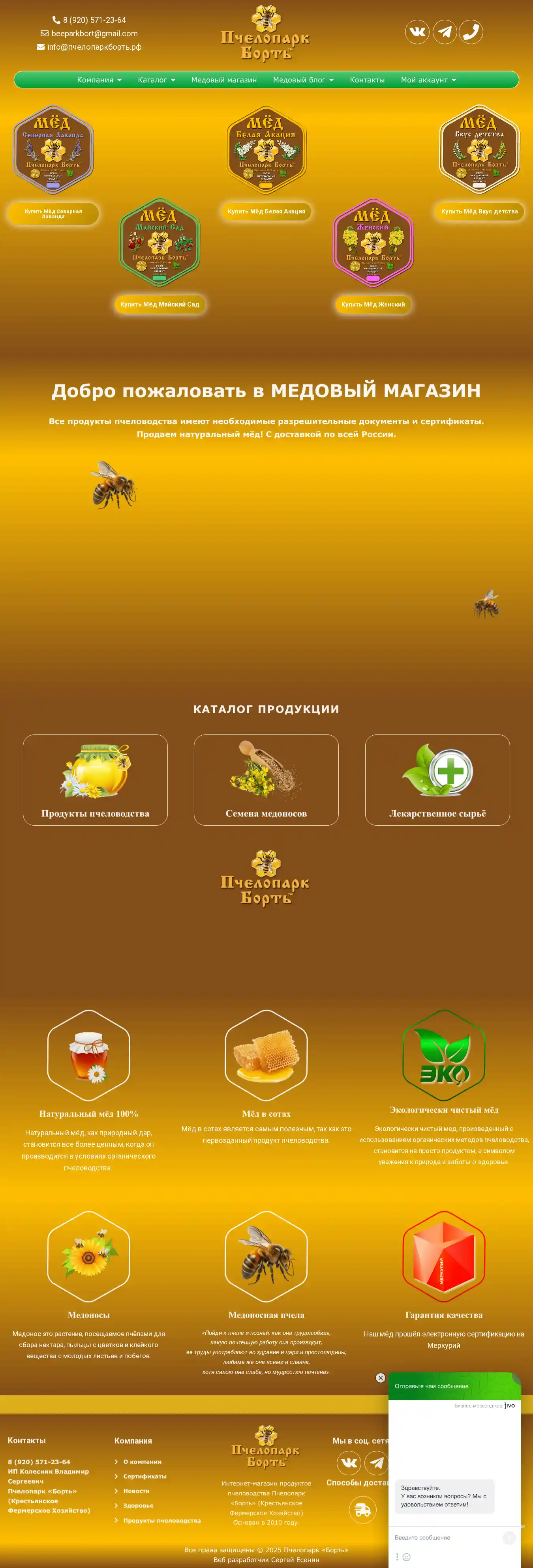Expand Мой аккаунт menu
The width and height of the screenshot is (533, 1568).
428,80
